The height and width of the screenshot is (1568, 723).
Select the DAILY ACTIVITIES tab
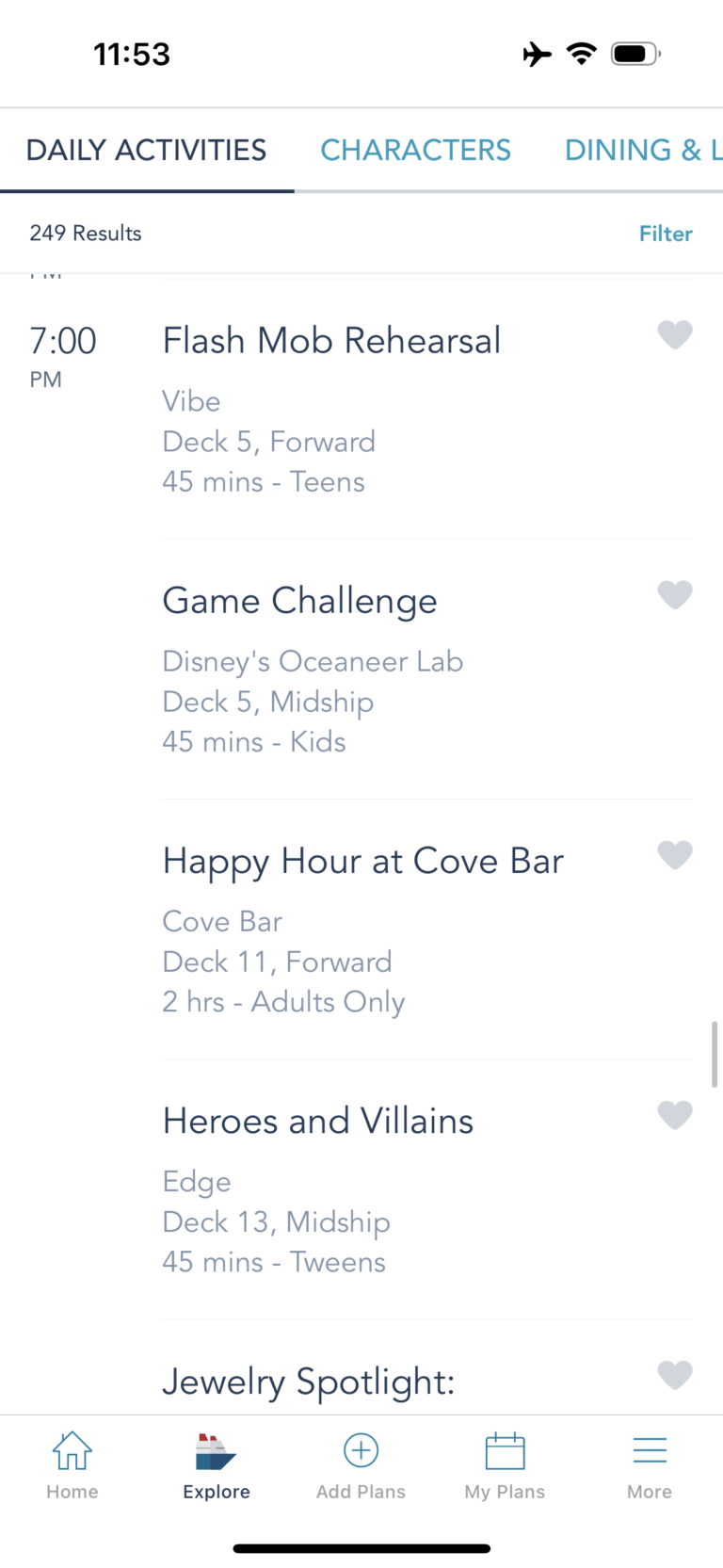click(146, 150)
